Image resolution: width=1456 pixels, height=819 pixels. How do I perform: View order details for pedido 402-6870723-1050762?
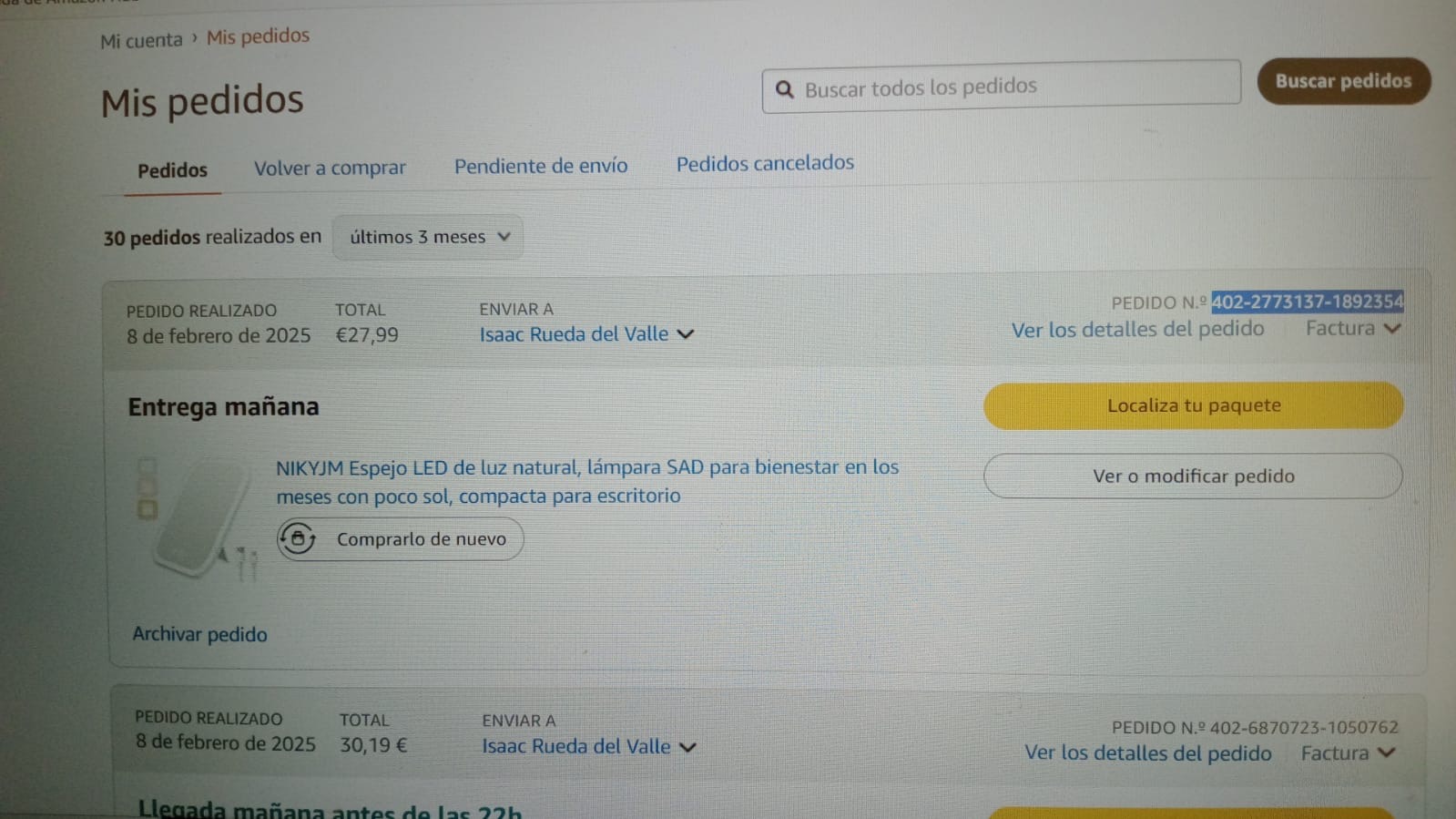pos(1147,753)
